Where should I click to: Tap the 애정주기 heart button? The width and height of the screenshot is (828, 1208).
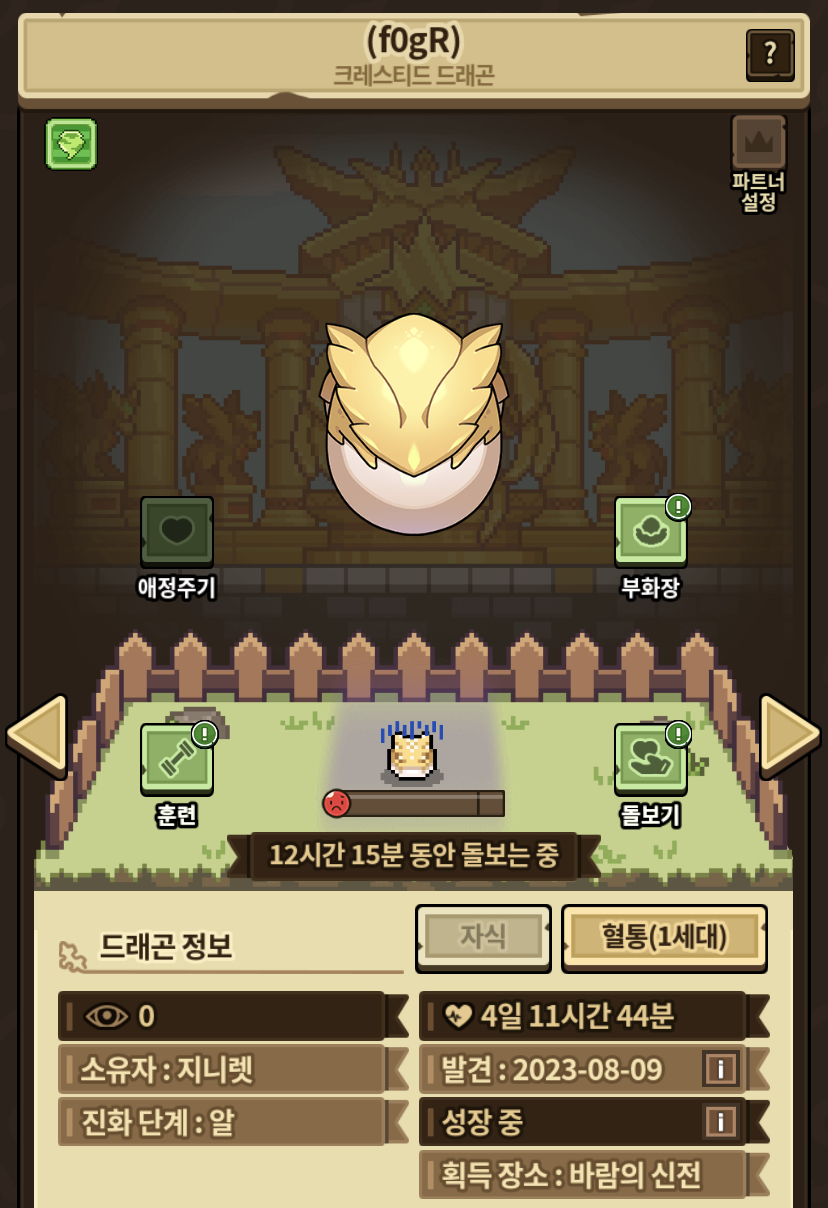[x=177, y=531]
